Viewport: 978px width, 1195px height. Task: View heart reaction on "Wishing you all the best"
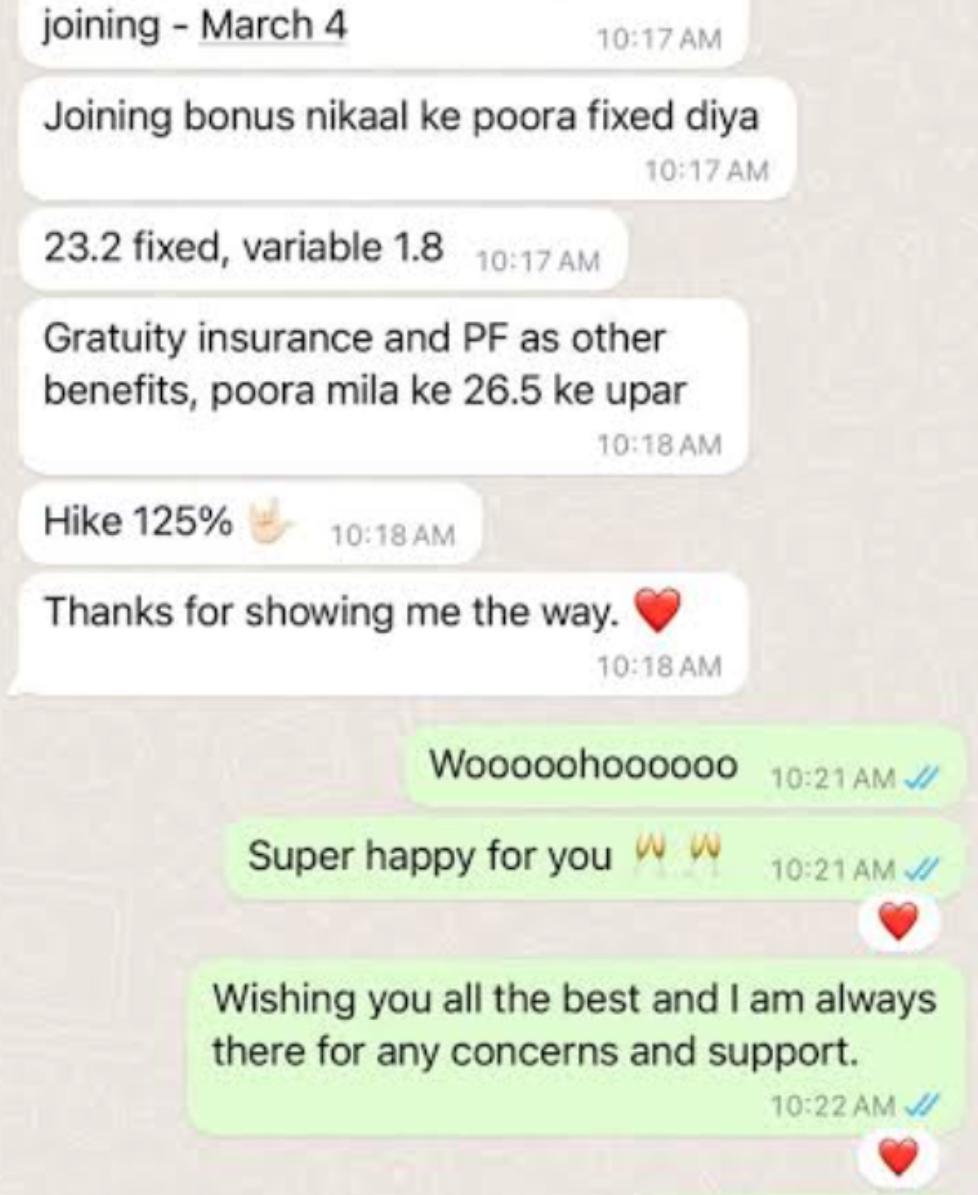(x=899, y=1158)
